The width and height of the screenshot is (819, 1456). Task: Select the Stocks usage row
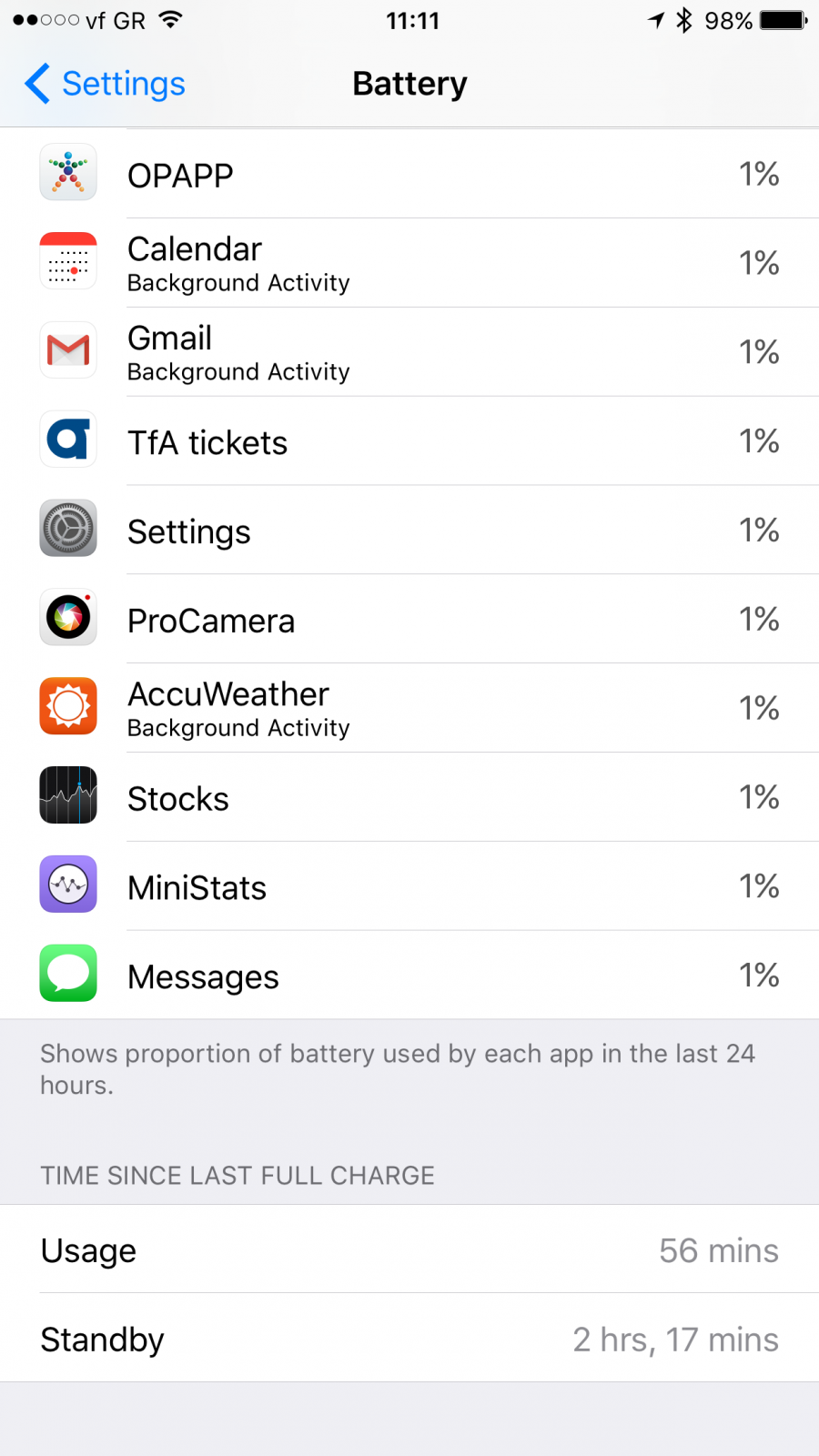point(409,797)
